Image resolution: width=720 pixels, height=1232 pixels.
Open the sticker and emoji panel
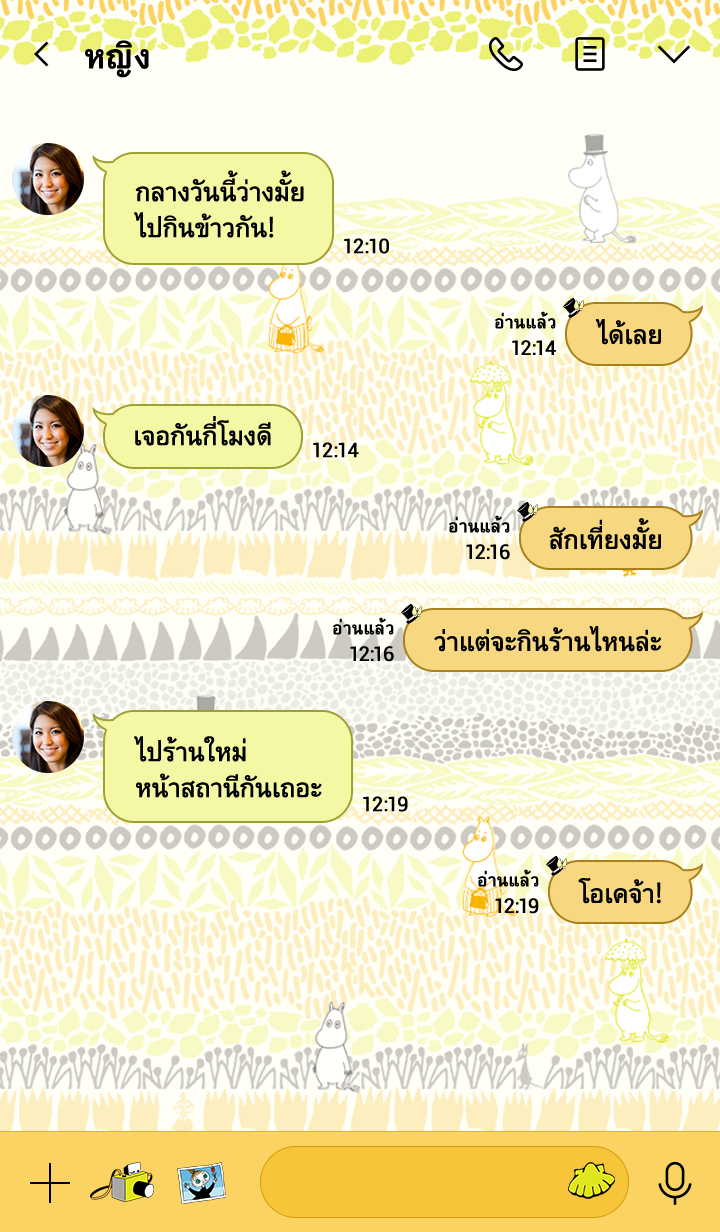coord(591,1181)
